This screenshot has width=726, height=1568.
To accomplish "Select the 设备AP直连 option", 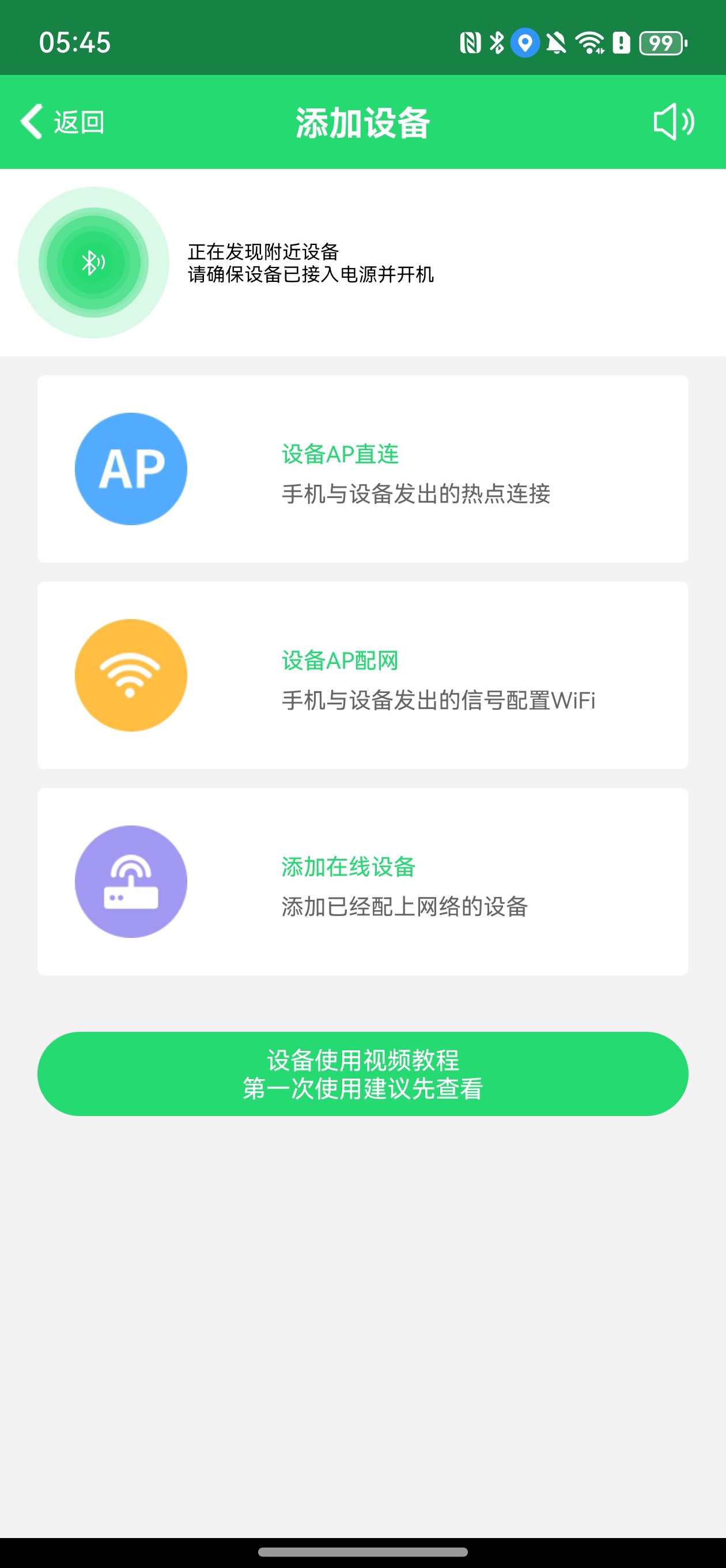I will pyautogui.click(x=362, y=469).
